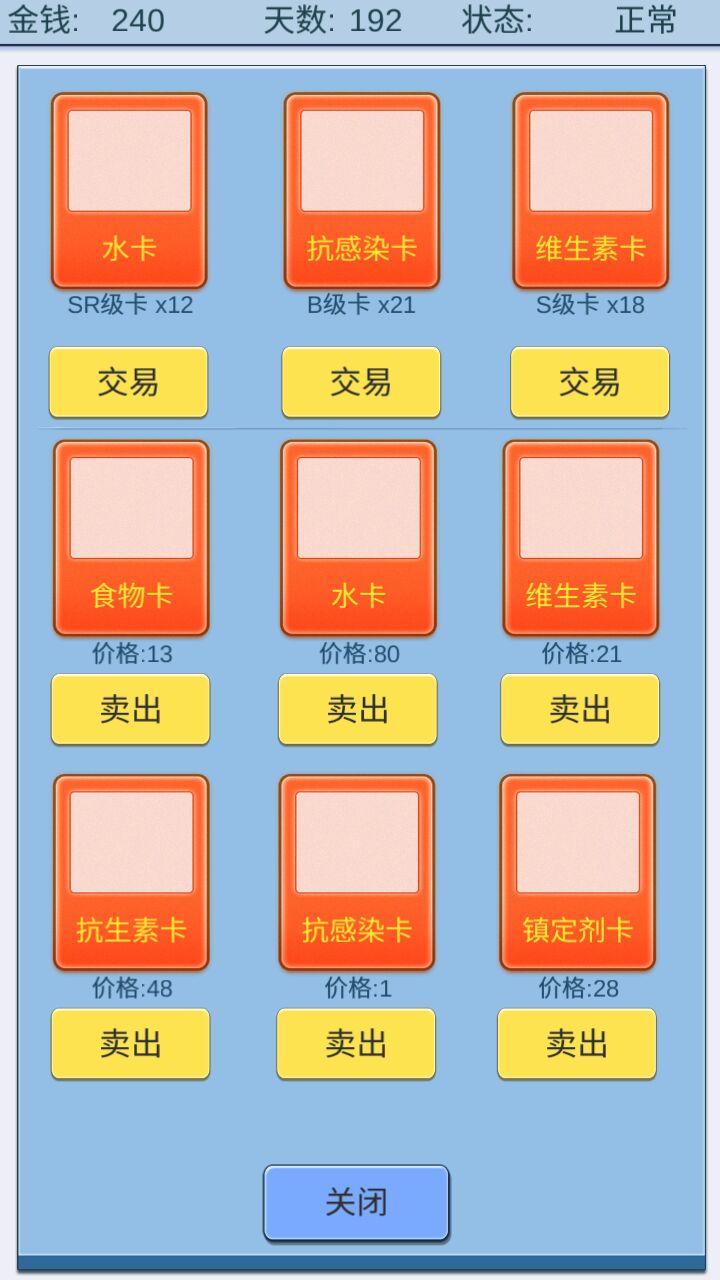Image resolution: width=720 pixels, height=1280 pixels.
Task: Tap 交易 under the S级 维生素卡
Action: coord(589,382)
